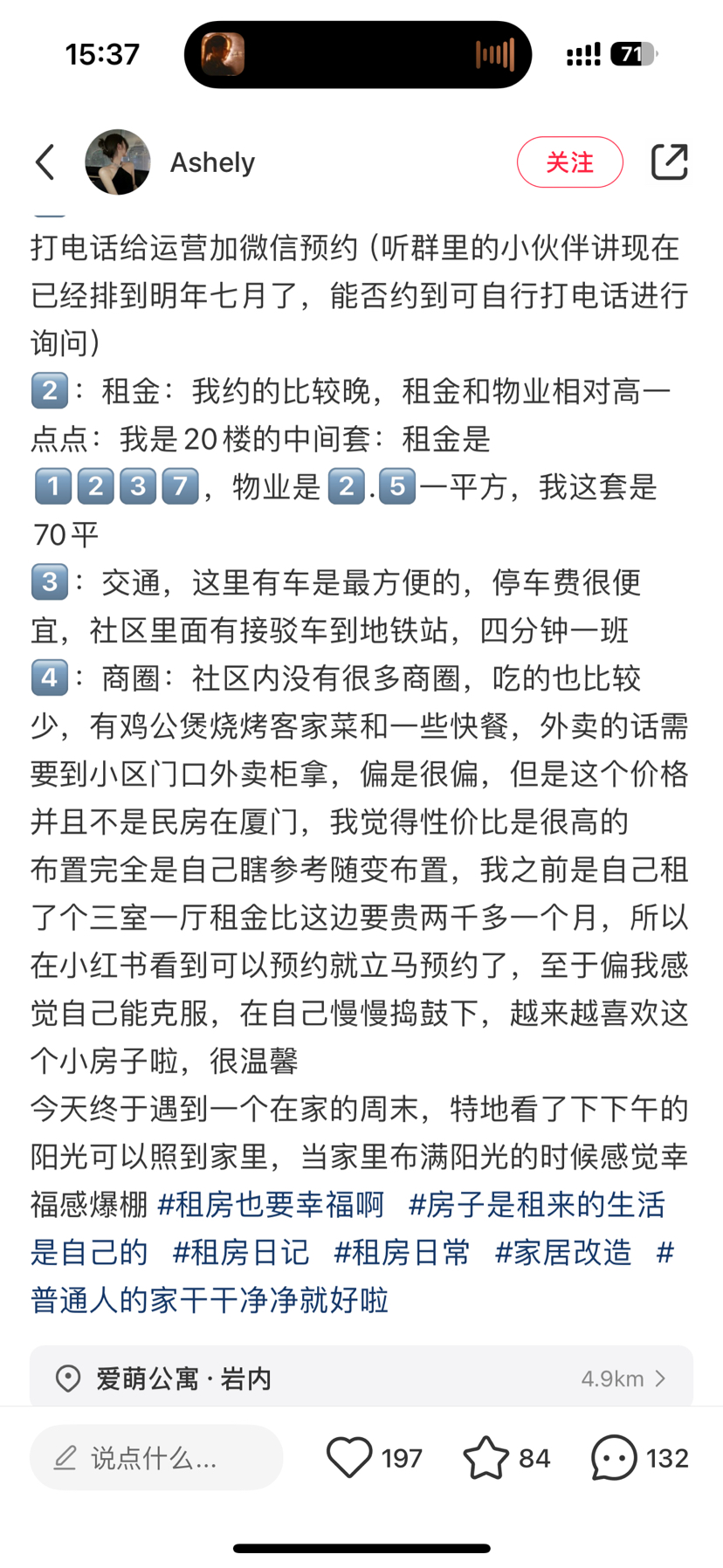Viewport: 723px width, 1568px height.
Task: Go back using the back arrow
Action: click(45, 162)
